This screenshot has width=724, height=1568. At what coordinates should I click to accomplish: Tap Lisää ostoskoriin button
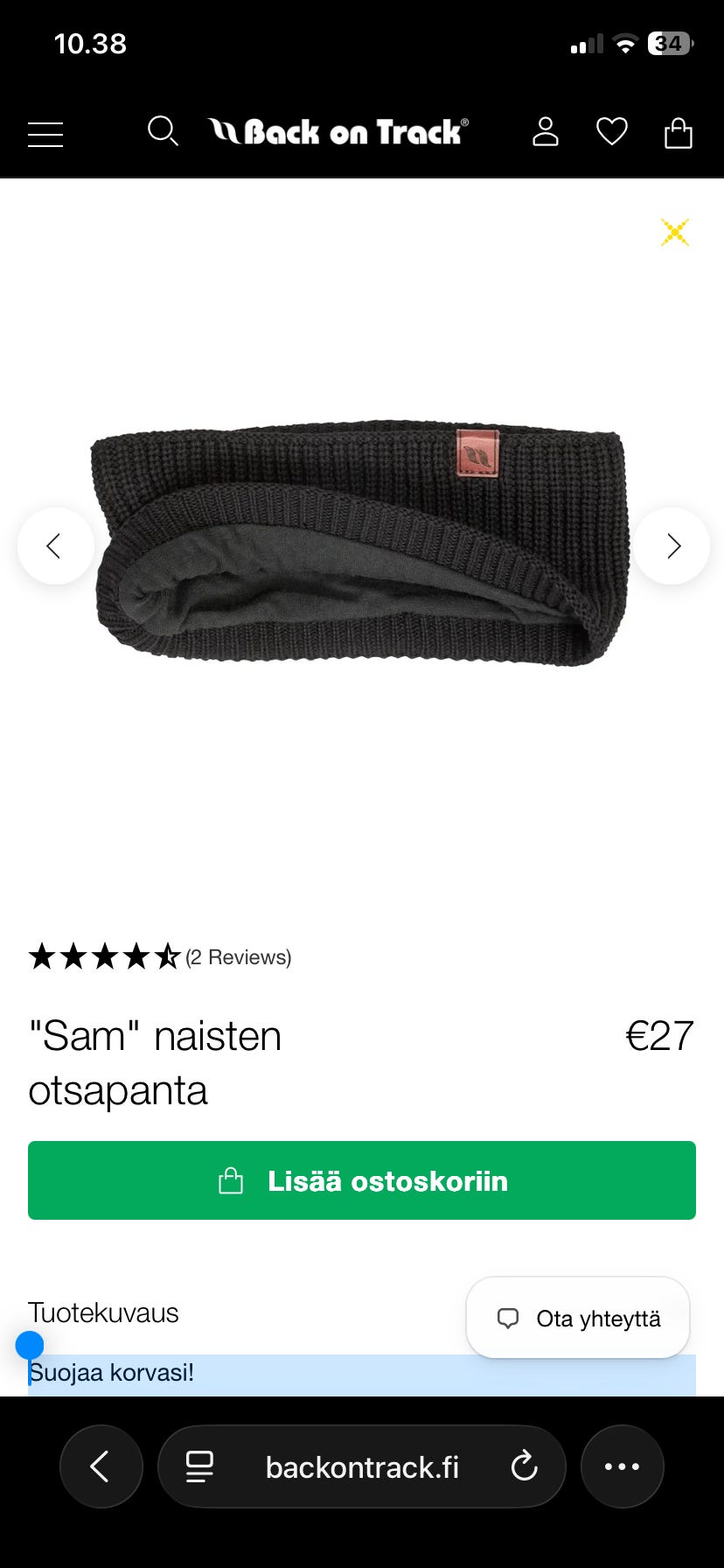coord(362,1180)
